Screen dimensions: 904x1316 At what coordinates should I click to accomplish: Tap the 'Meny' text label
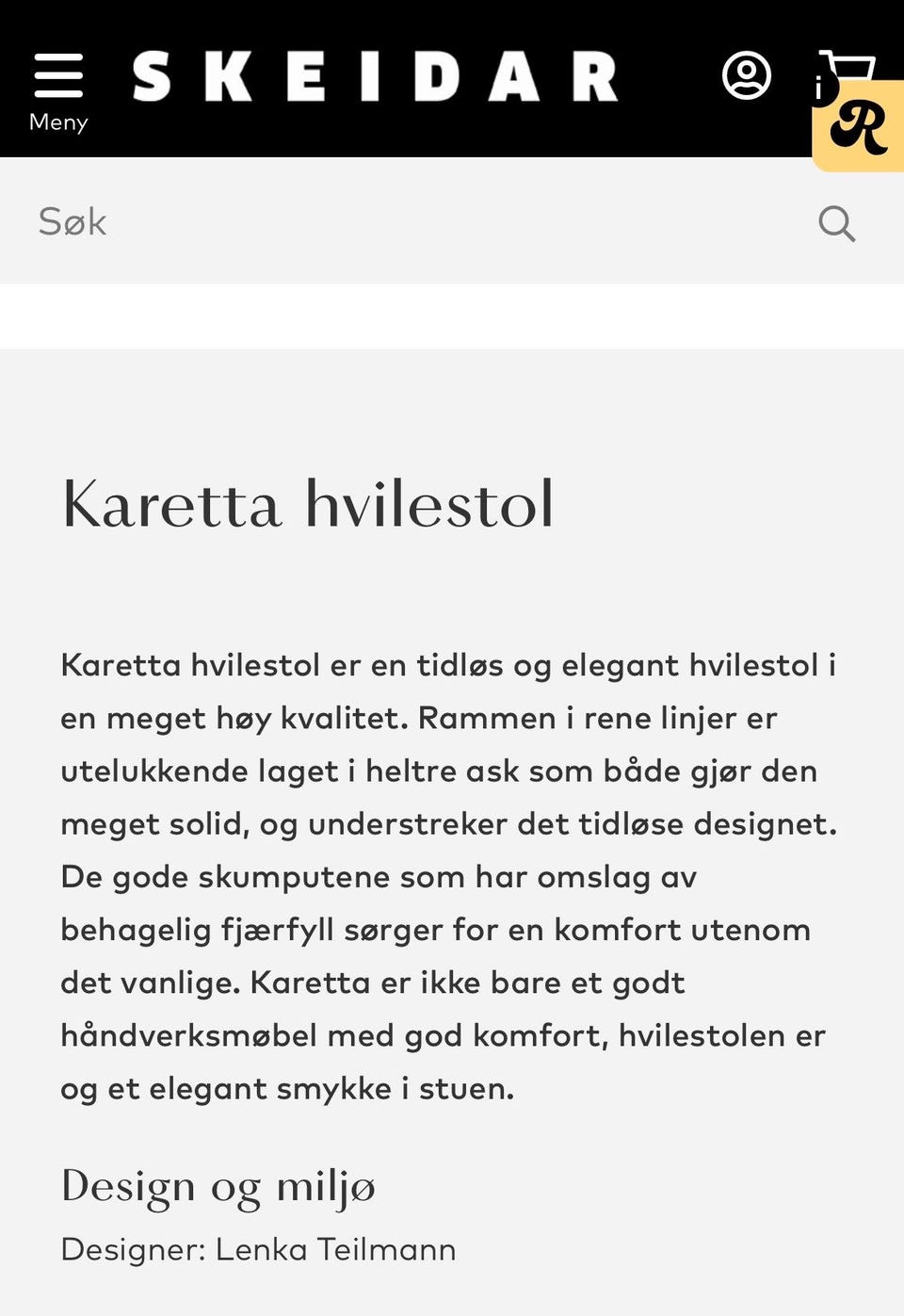57,122
